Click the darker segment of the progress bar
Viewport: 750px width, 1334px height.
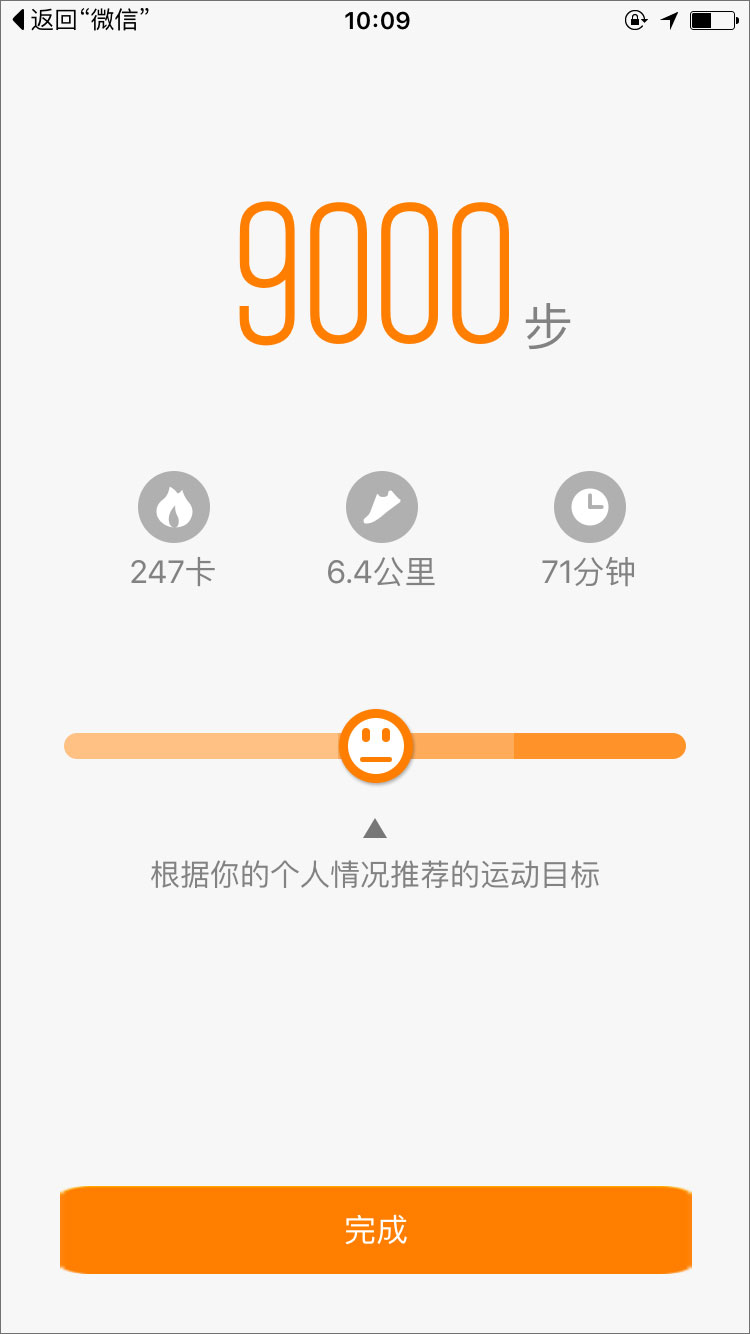click(600, 746)
